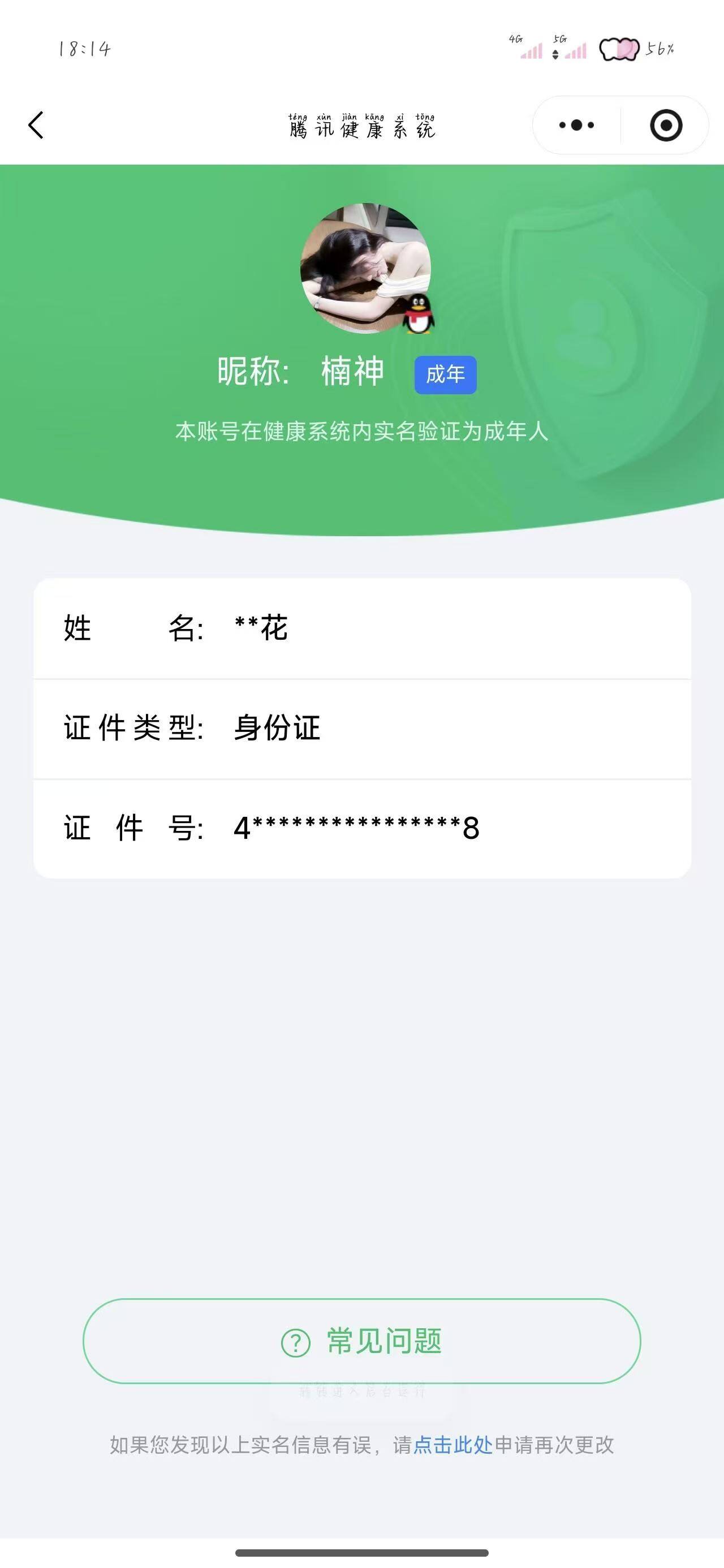724x1568 pixels.
Task: Click the 4G signal indicator in the status bar
Action: point(529,50)
